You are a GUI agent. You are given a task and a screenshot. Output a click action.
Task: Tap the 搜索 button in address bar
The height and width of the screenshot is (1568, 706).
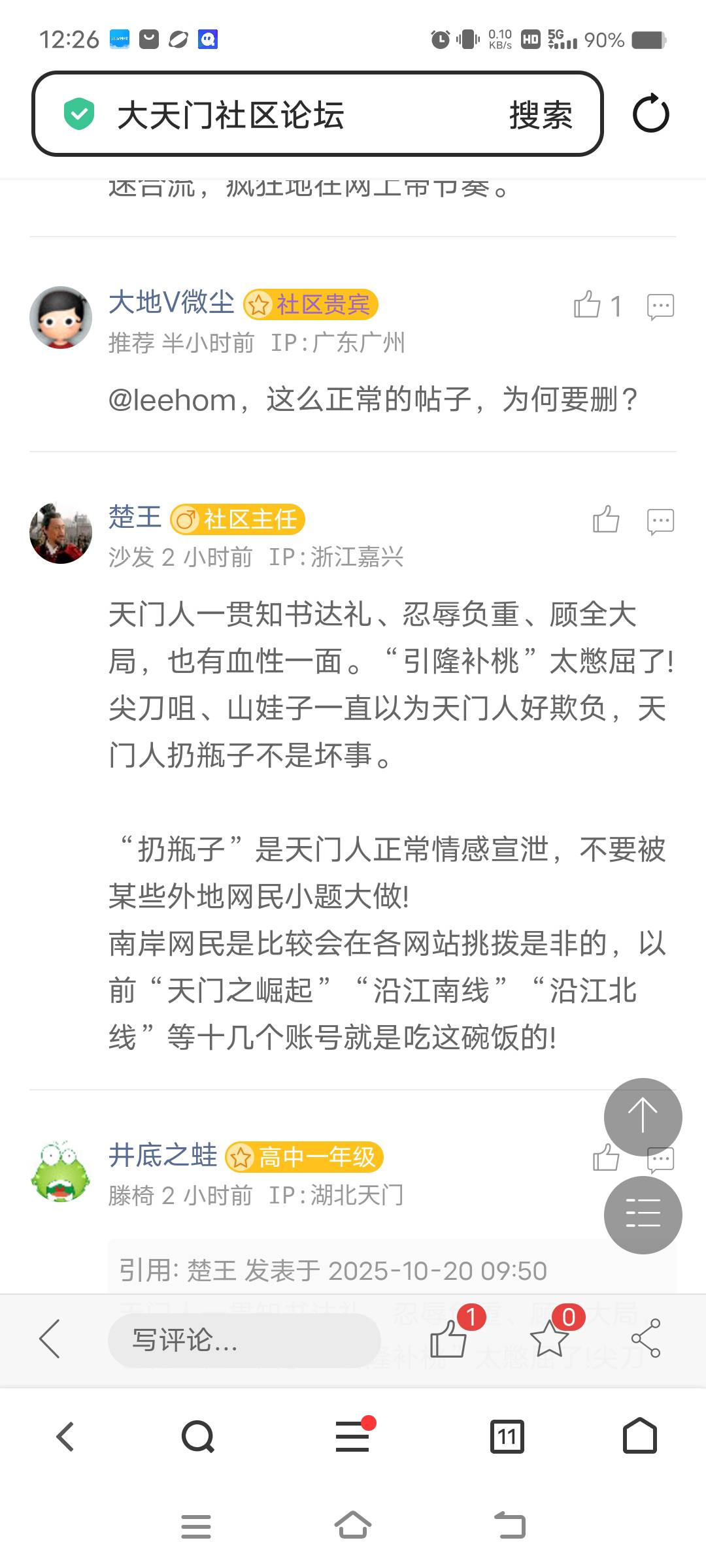[541, 116]
